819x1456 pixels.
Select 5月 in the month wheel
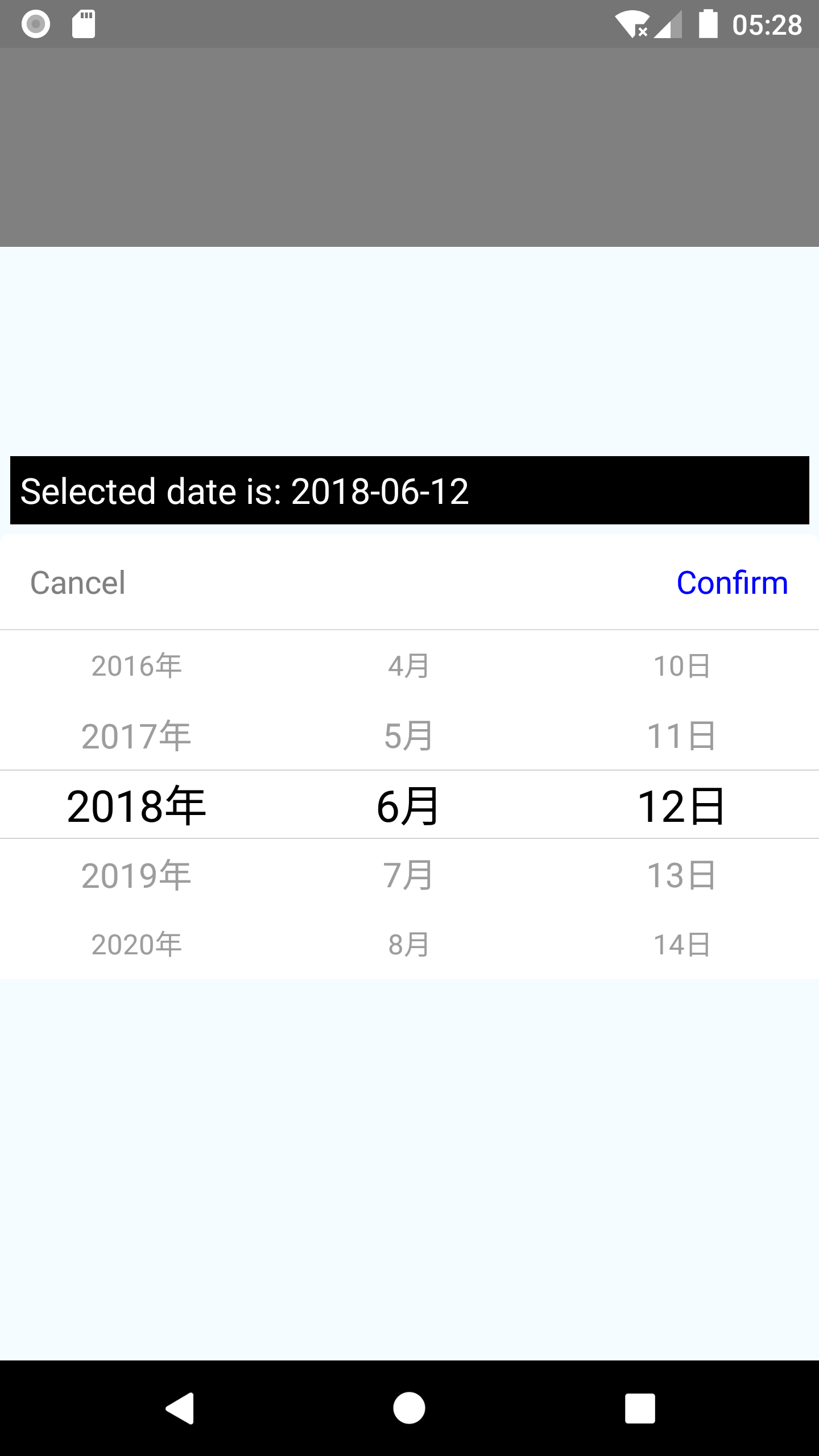tap(408, 736)
